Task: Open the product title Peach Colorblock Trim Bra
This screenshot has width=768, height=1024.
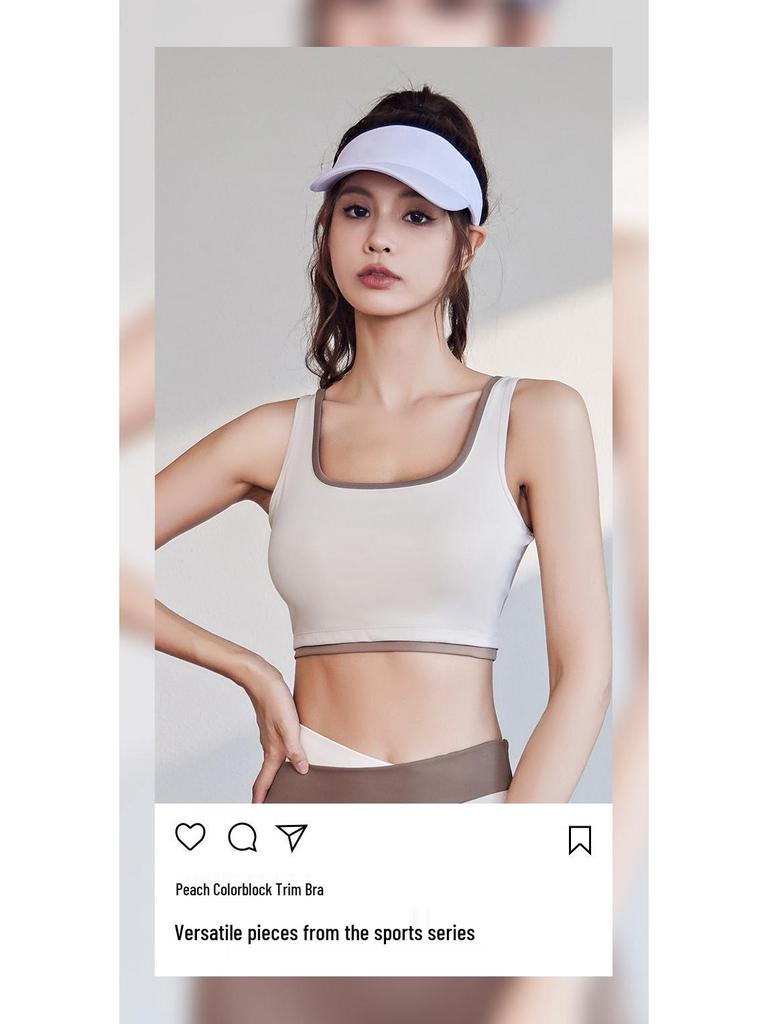Action: 250,888
